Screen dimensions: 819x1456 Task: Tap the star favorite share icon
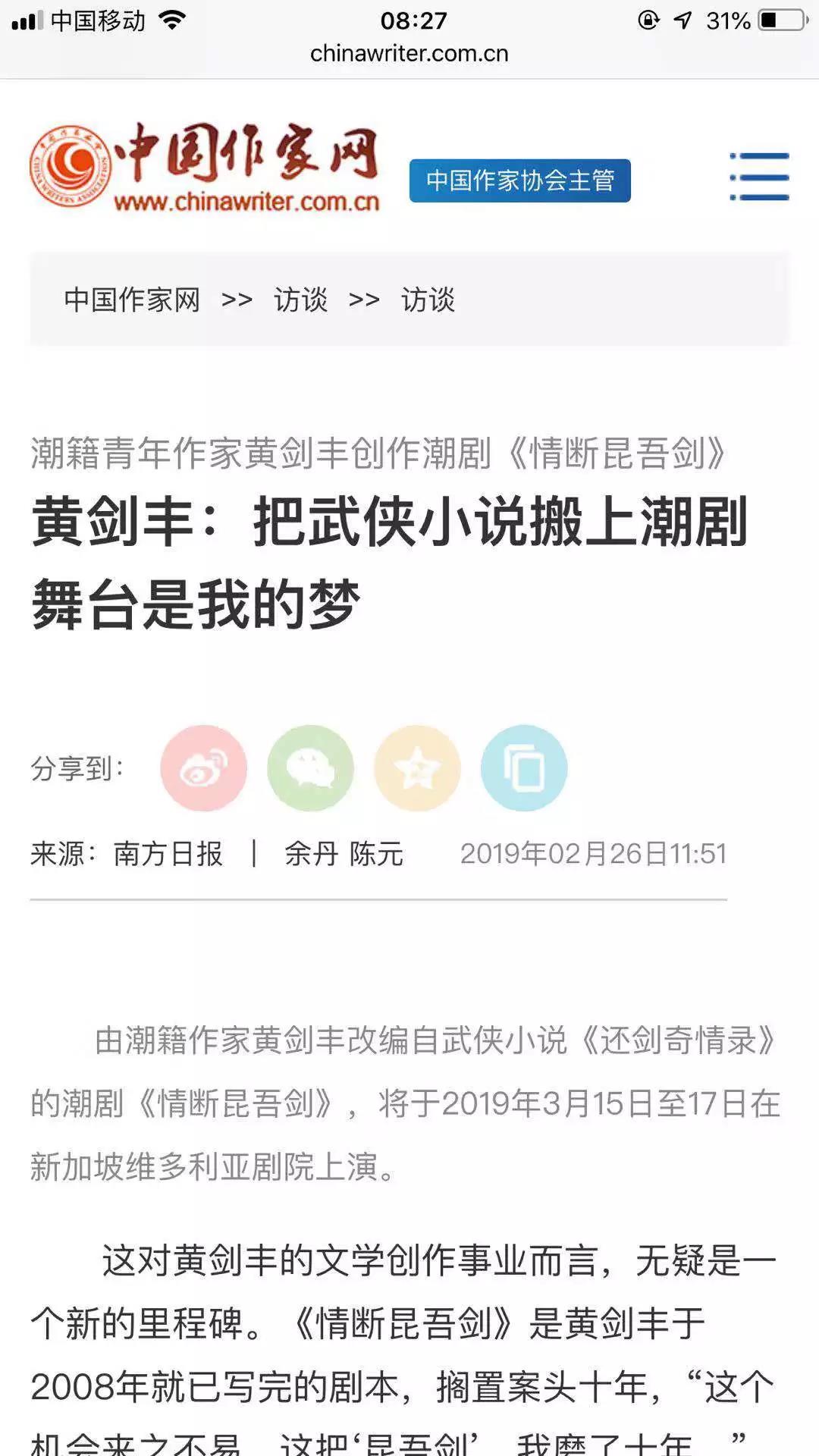click(x=416, y=767)
